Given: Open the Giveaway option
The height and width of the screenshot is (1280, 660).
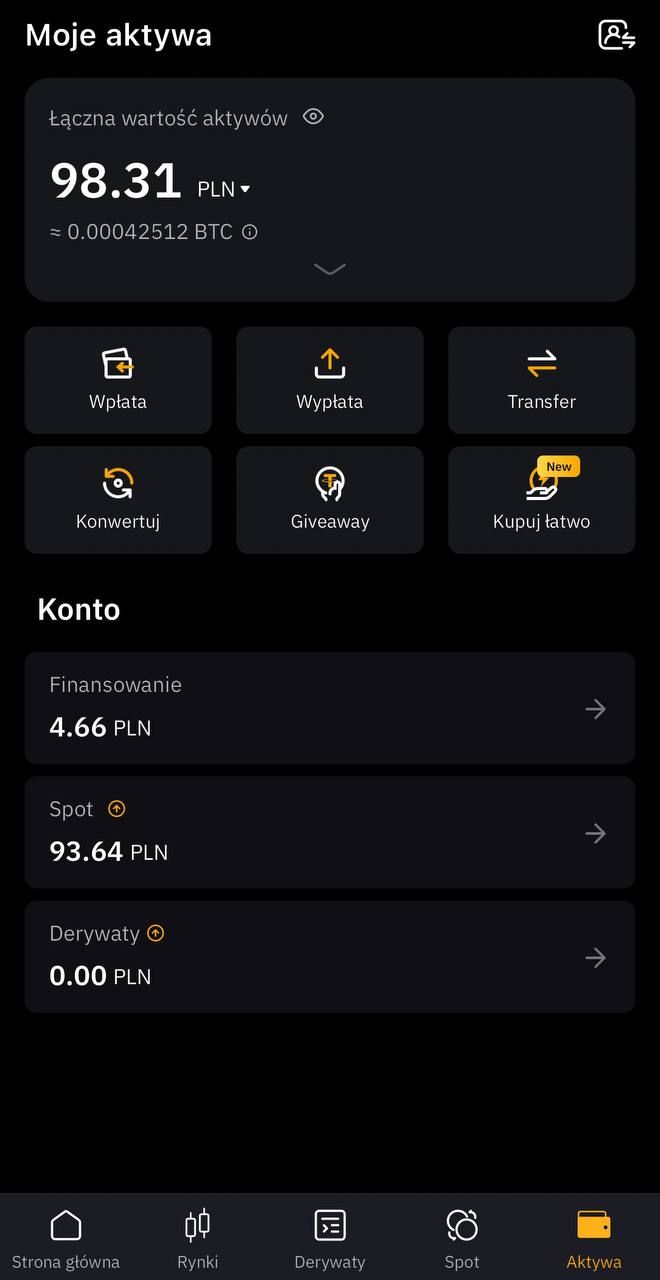Looking at the screenshot, I should tap(330, 500).
